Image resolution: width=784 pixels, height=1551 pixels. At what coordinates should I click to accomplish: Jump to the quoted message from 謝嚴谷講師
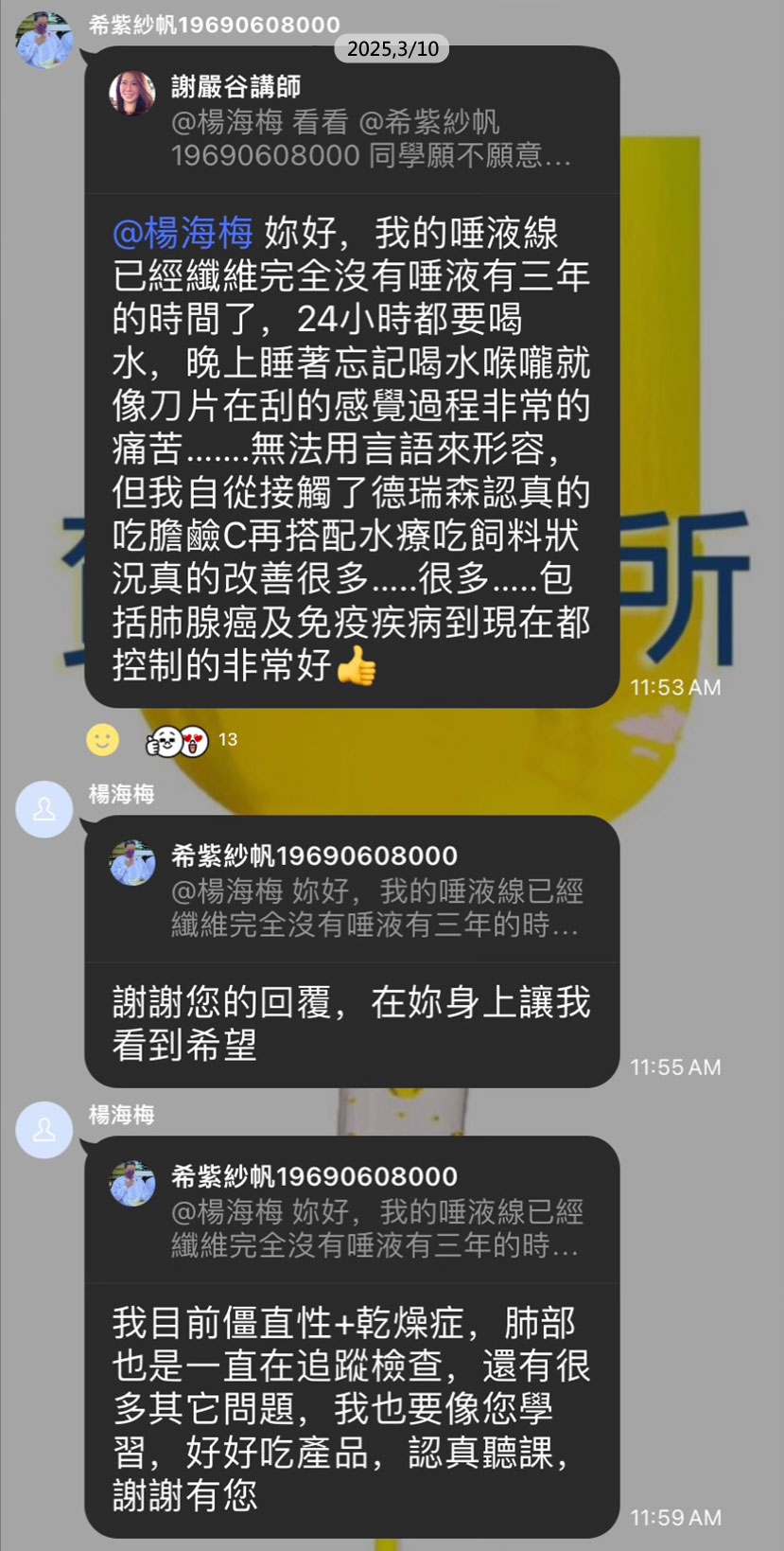pos(350,121)
